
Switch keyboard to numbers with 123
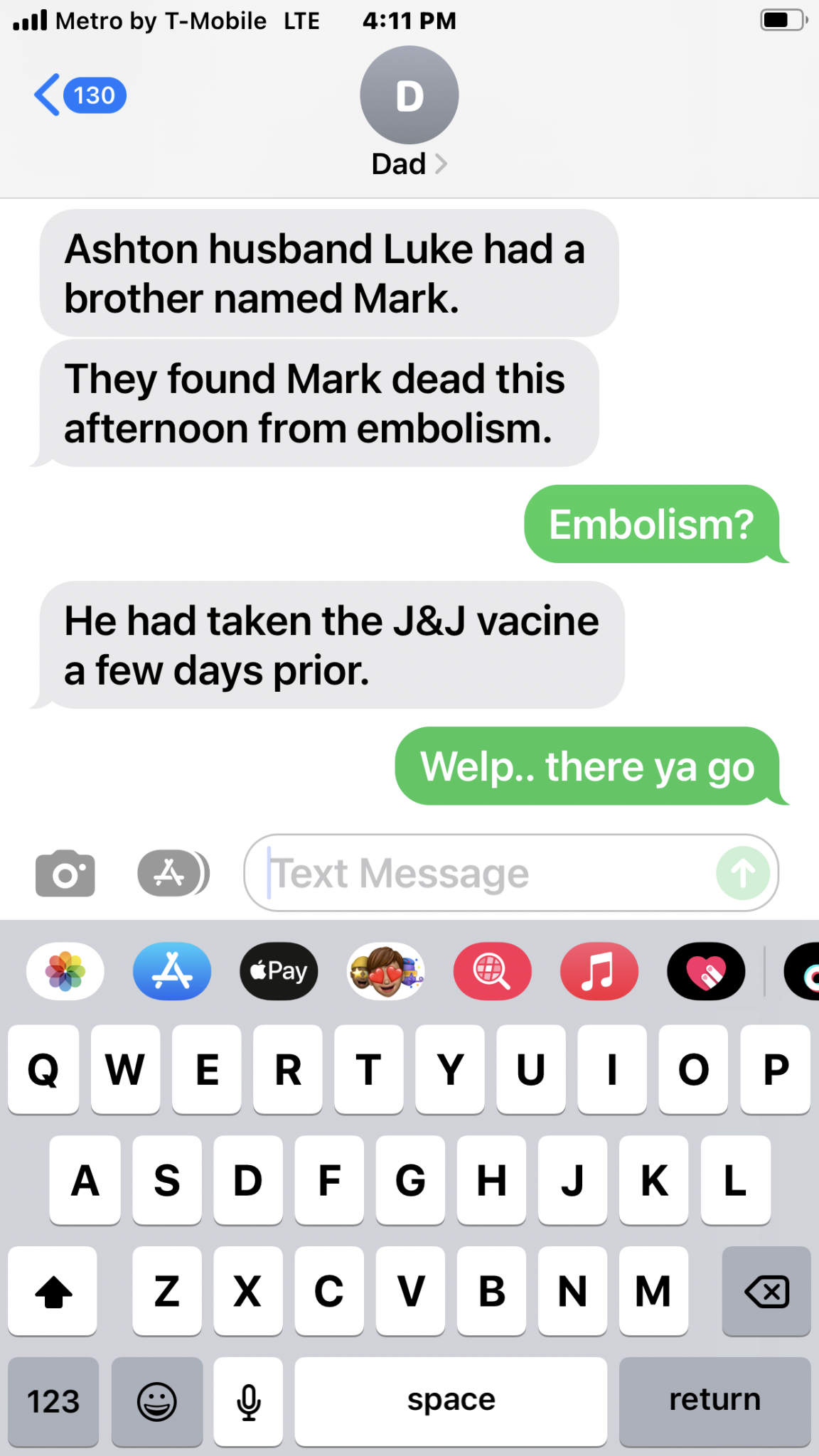[x=53, y=1401]
